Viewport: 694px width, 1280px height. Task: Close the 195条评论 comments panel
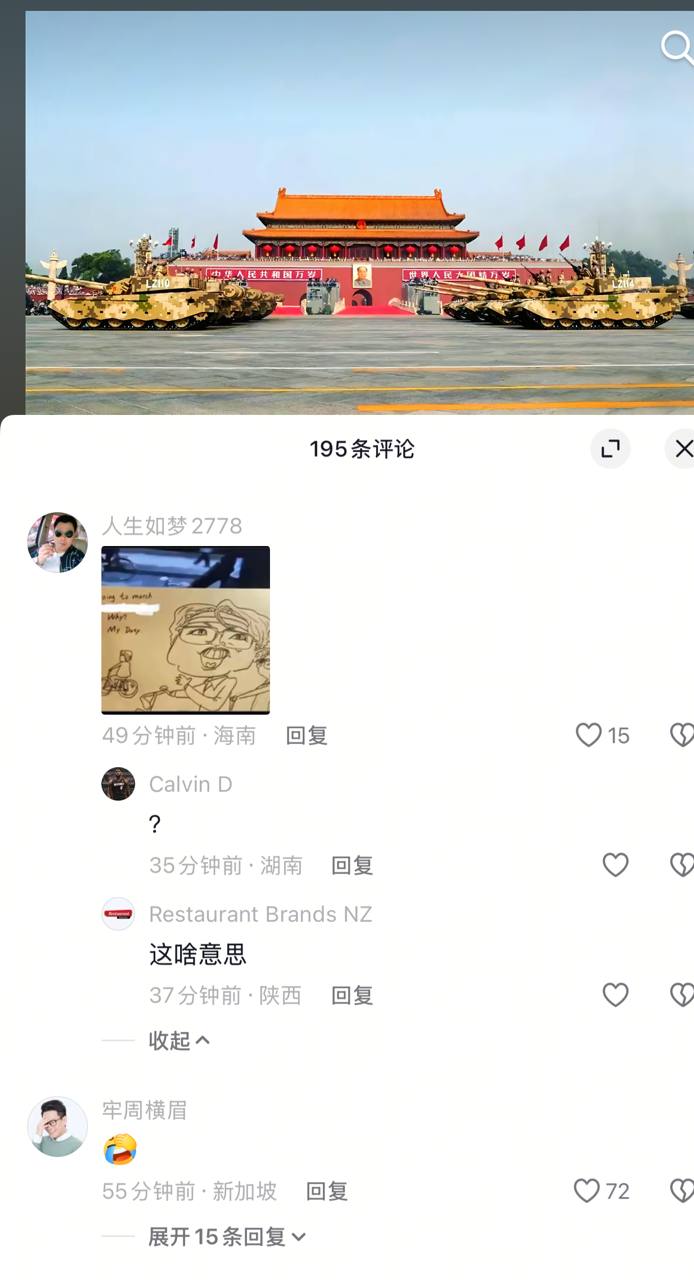683,449
